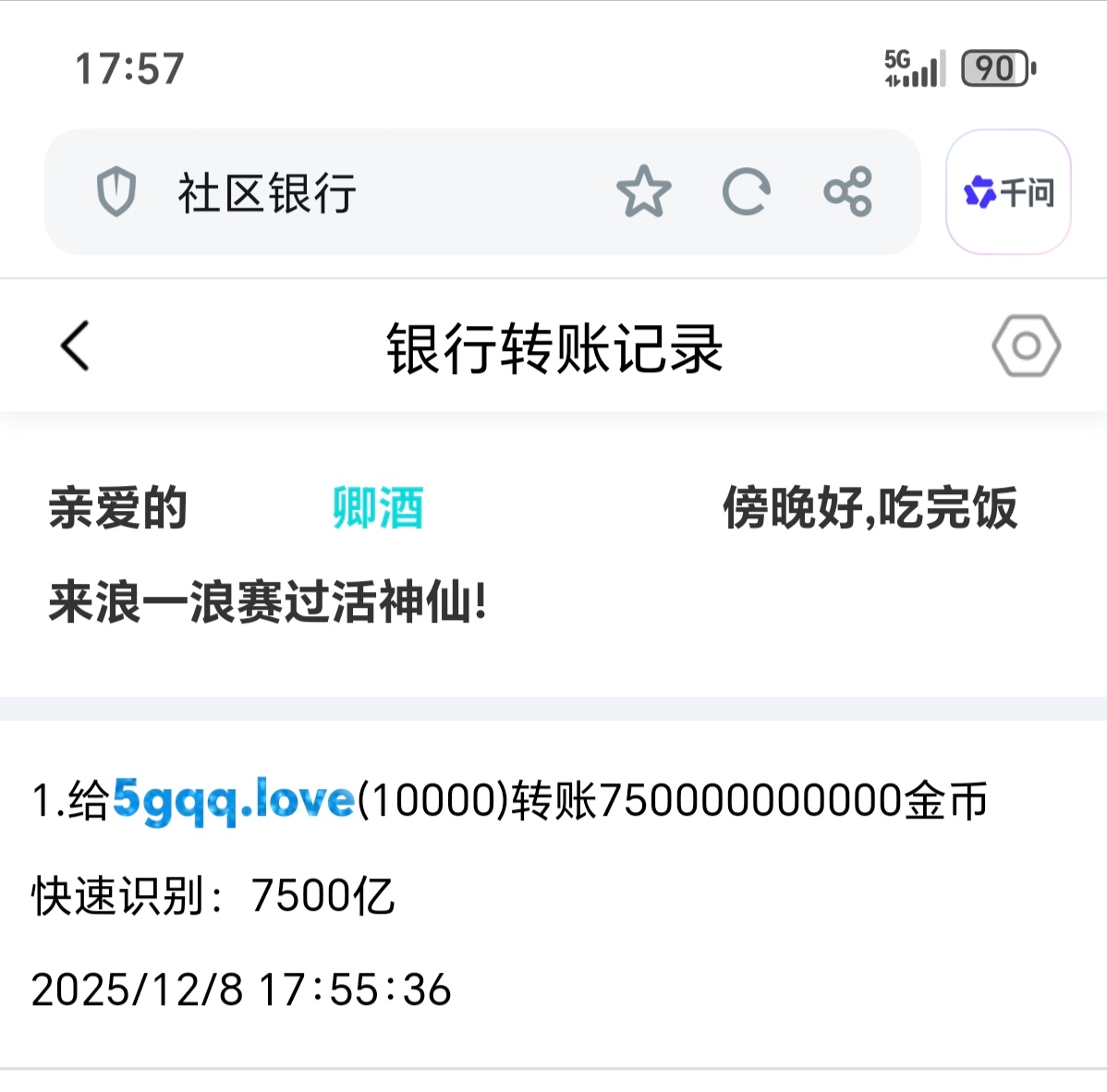1107x1092 pixels.
Task: Bookmark this page with the star
Action: click(x=643, y=192)
